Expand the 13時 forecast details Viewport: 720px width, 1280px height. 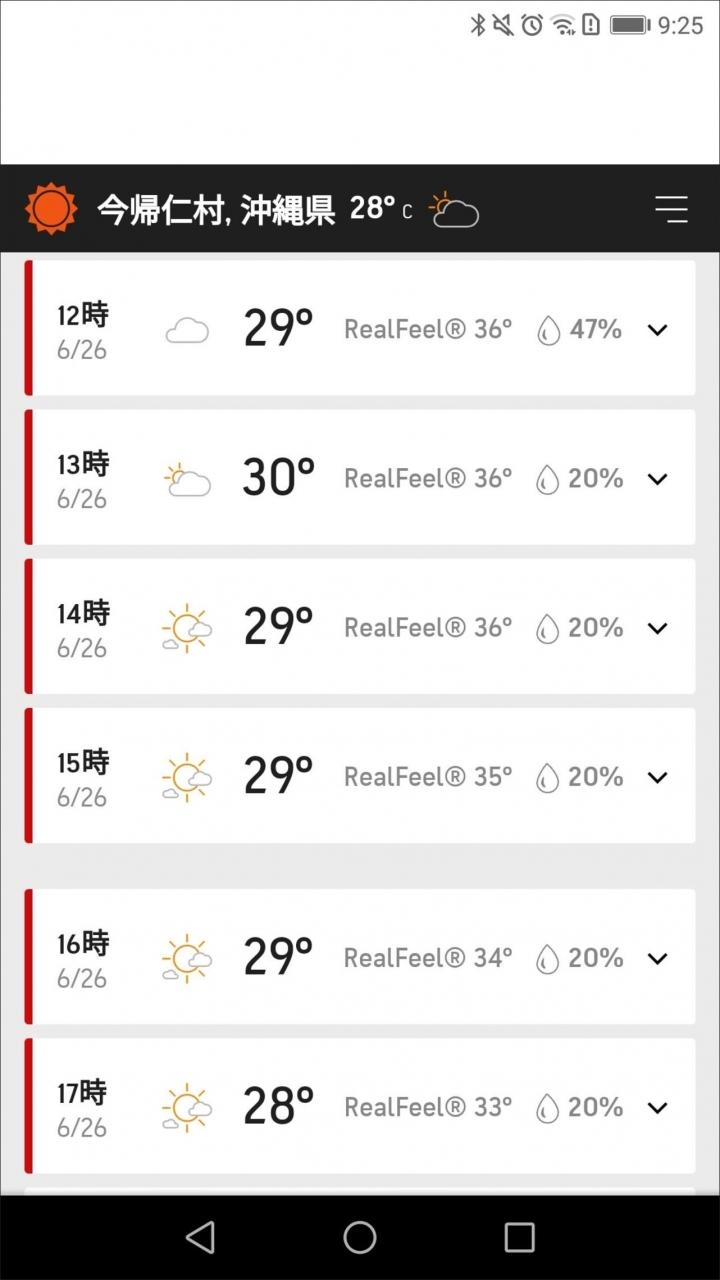coord(657,479)
